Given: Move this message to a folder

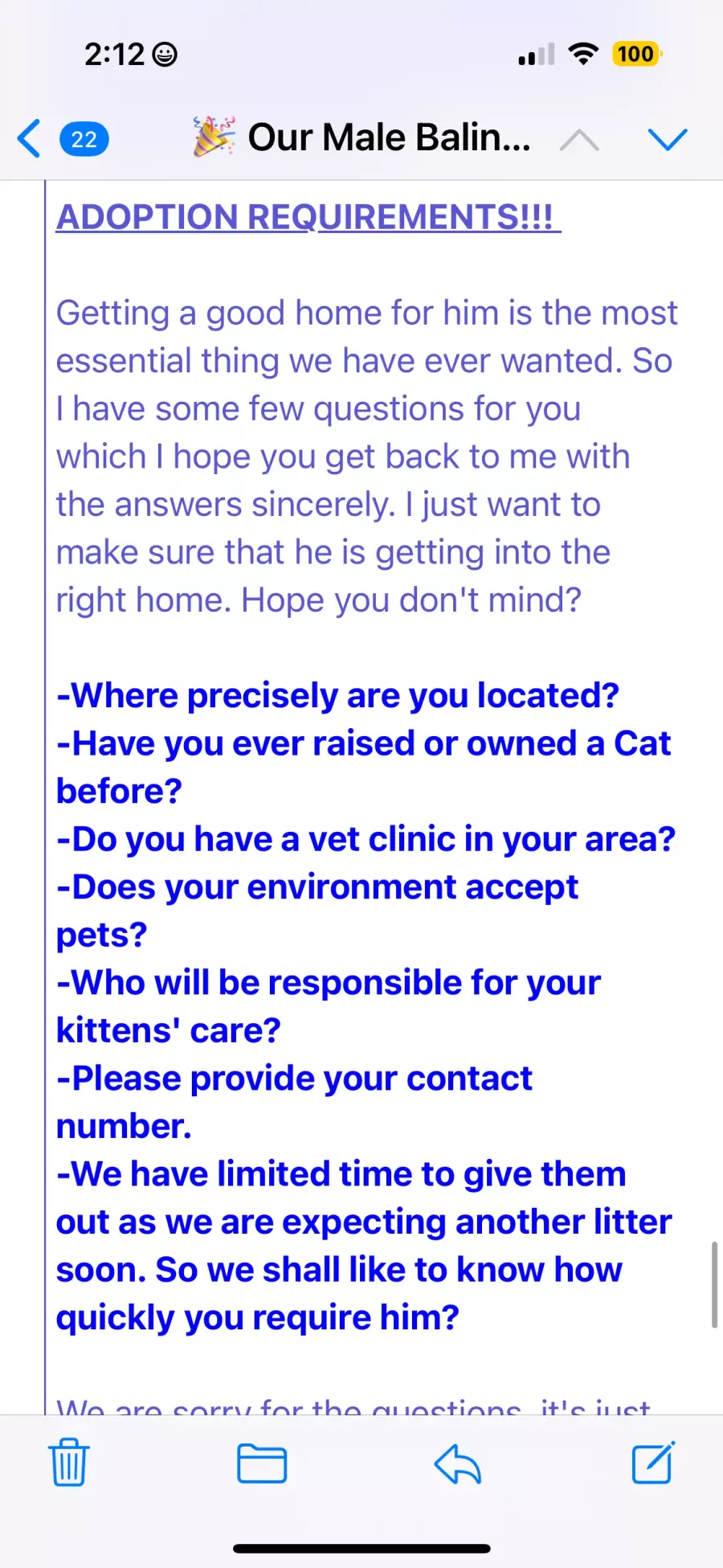Looking at the screenshot, I should (262, 1464).
